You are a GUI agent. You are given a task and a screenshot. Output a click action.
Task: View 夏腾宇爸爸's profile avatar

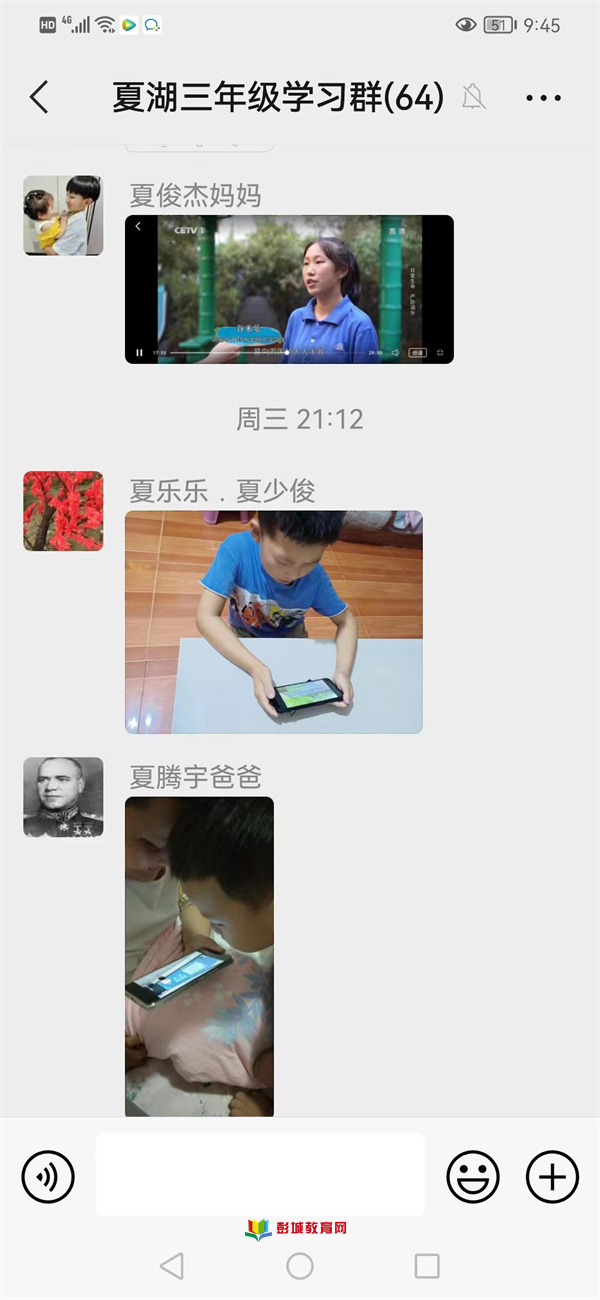pos(63,797)
